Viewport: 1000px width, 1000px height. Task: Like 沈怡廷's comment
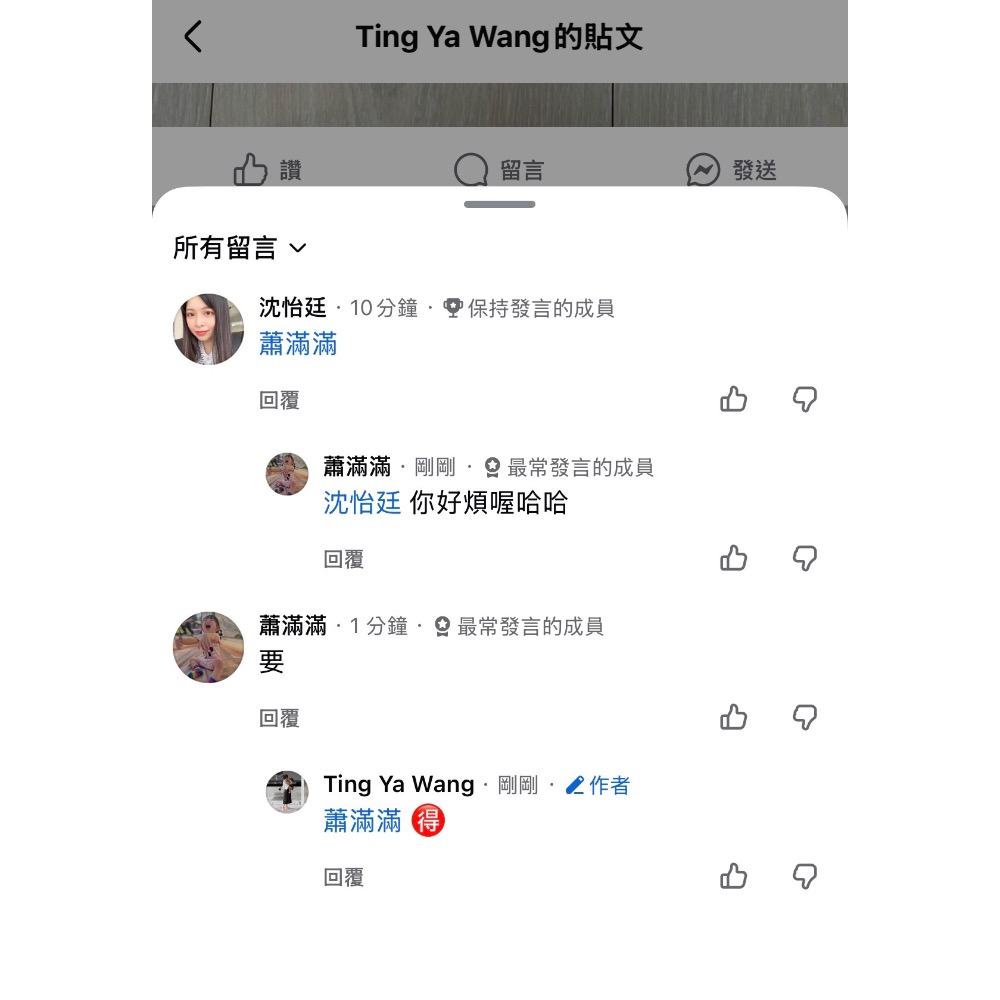733,399
